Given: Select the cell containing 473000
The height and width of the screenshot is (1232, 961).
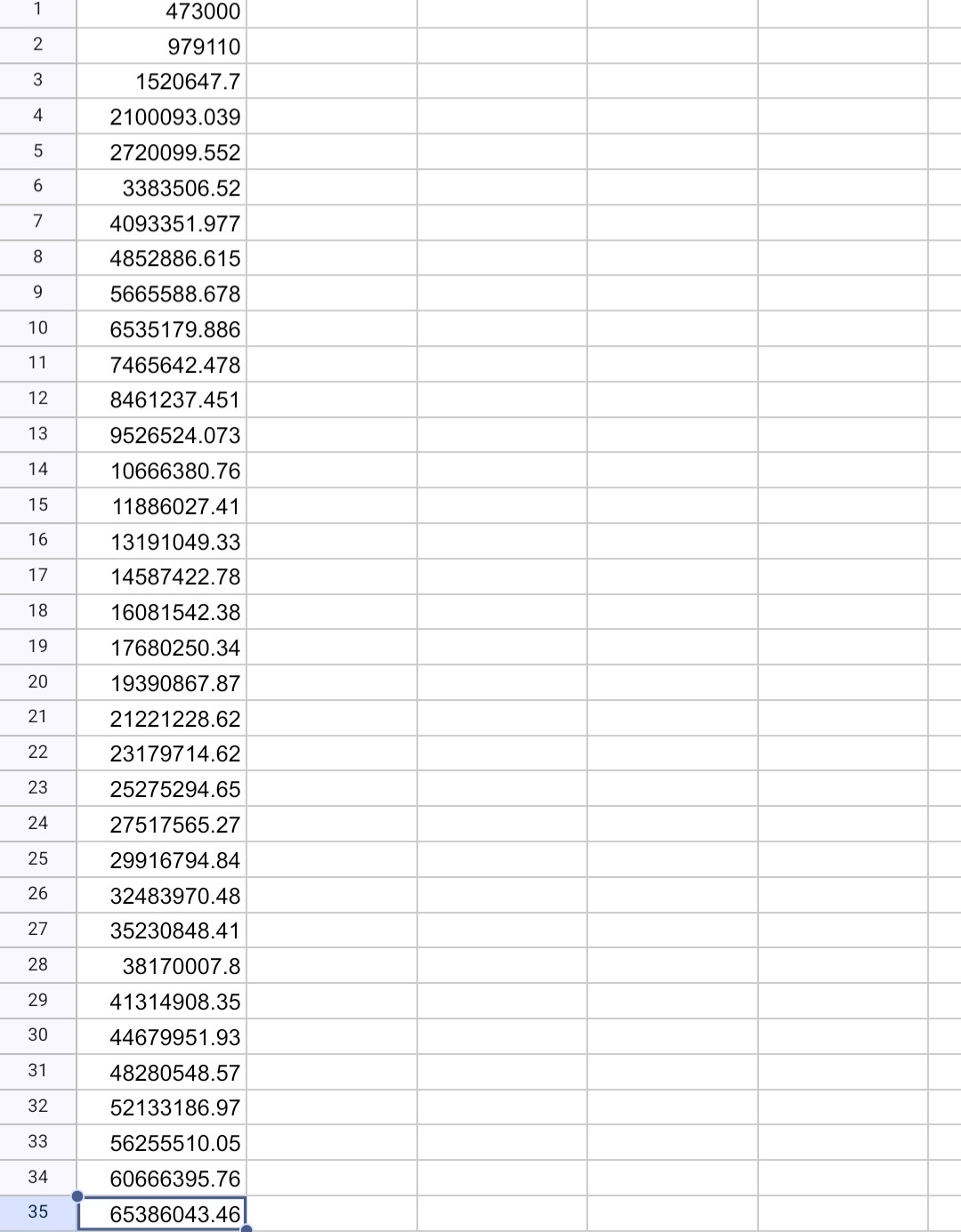Looking at the screenshot, I should tap(161, 12).
